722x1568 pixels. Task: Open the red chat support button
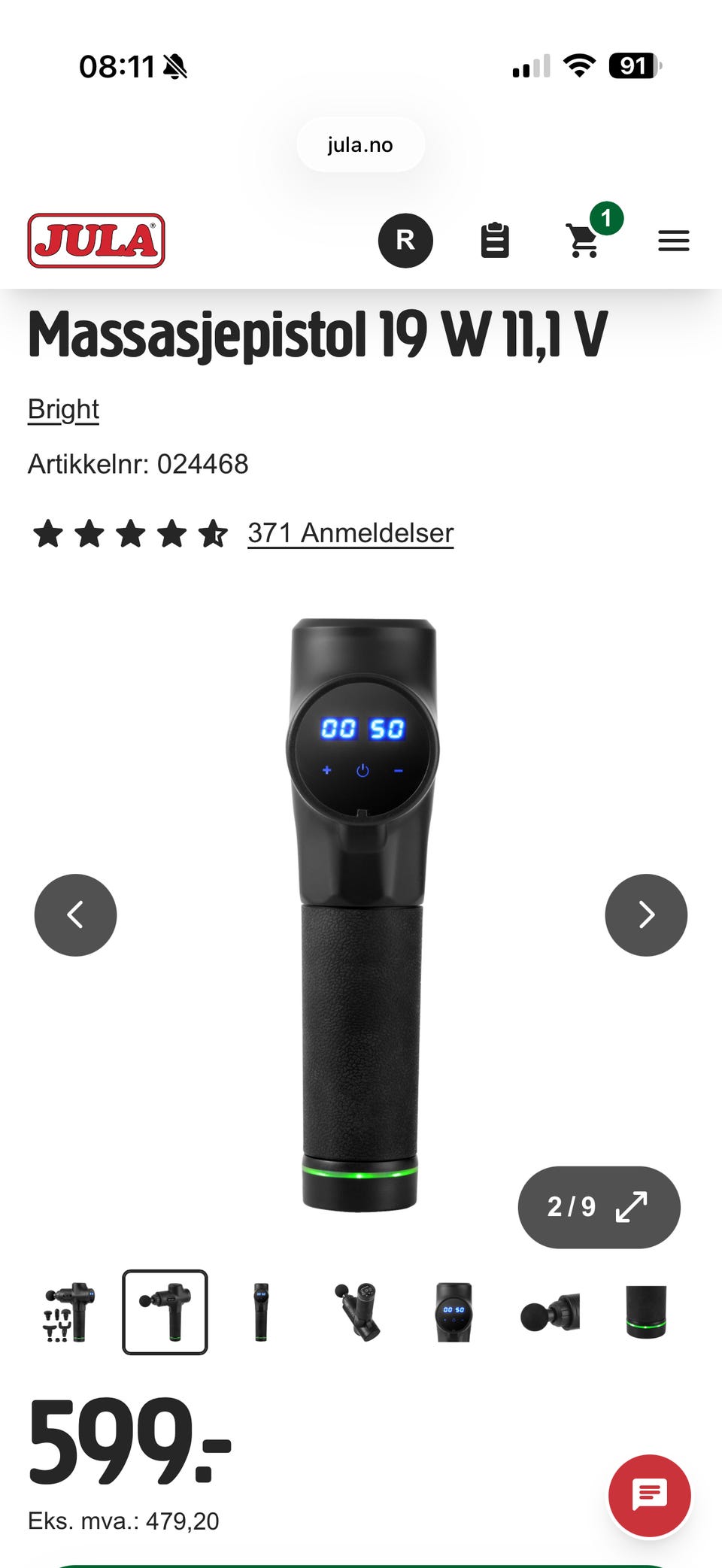point(649,1495)
